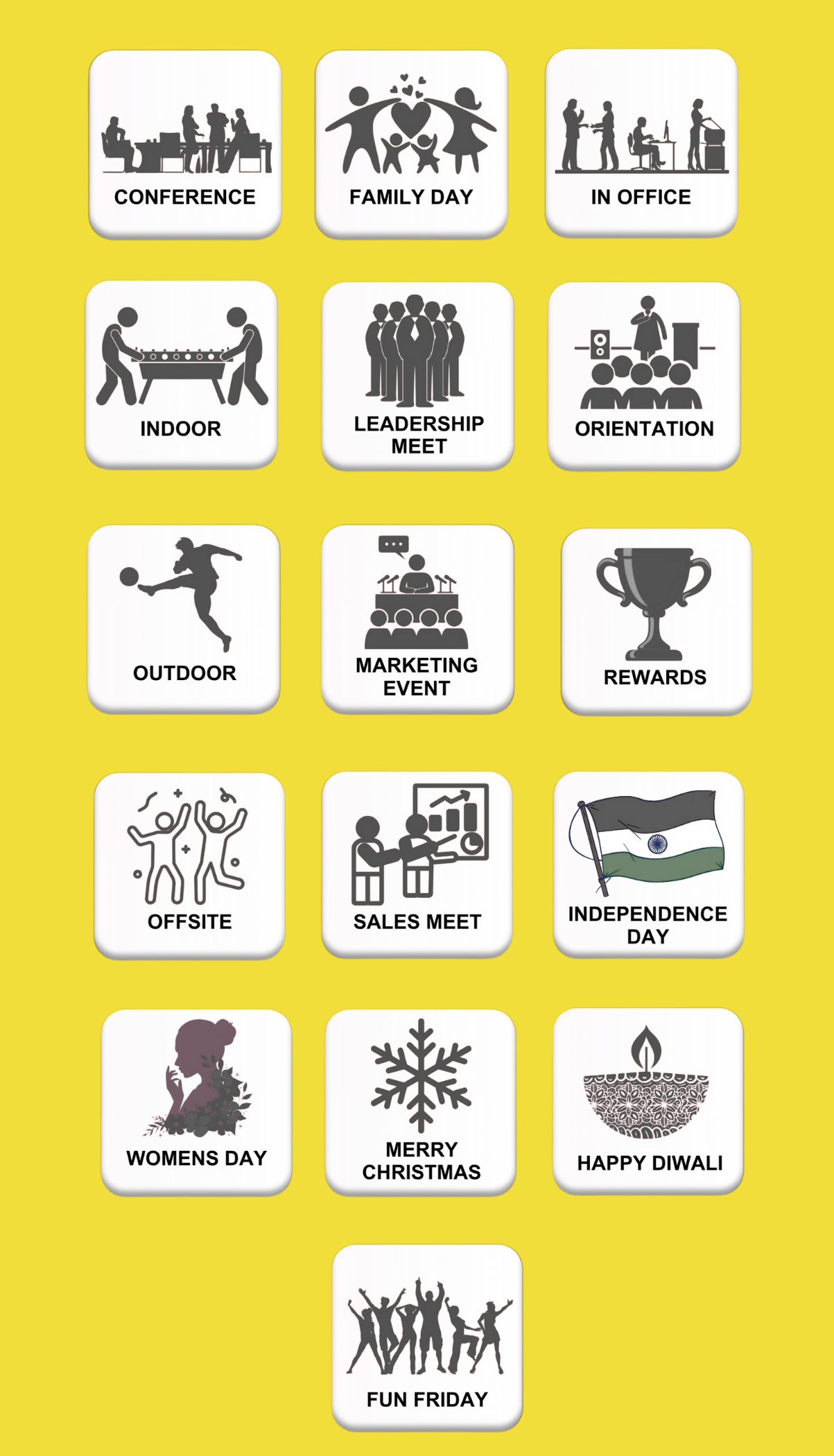Screen dimensions: 834x1456
Task: Choose the Outdoor category
Action: pyautogui.click(x=184, y=618)
